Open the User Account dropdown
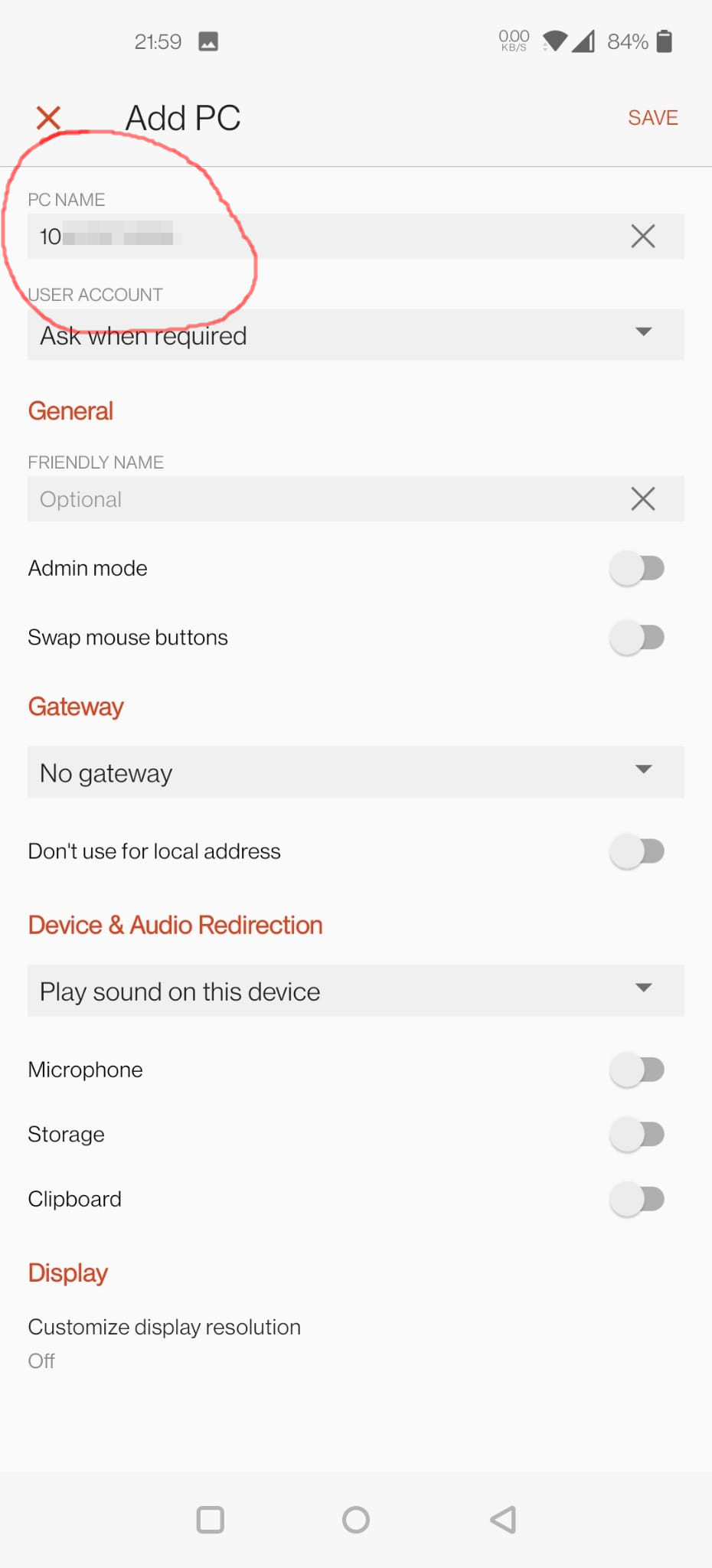This screenshot has width=712, height=1568. click(356, 335)
